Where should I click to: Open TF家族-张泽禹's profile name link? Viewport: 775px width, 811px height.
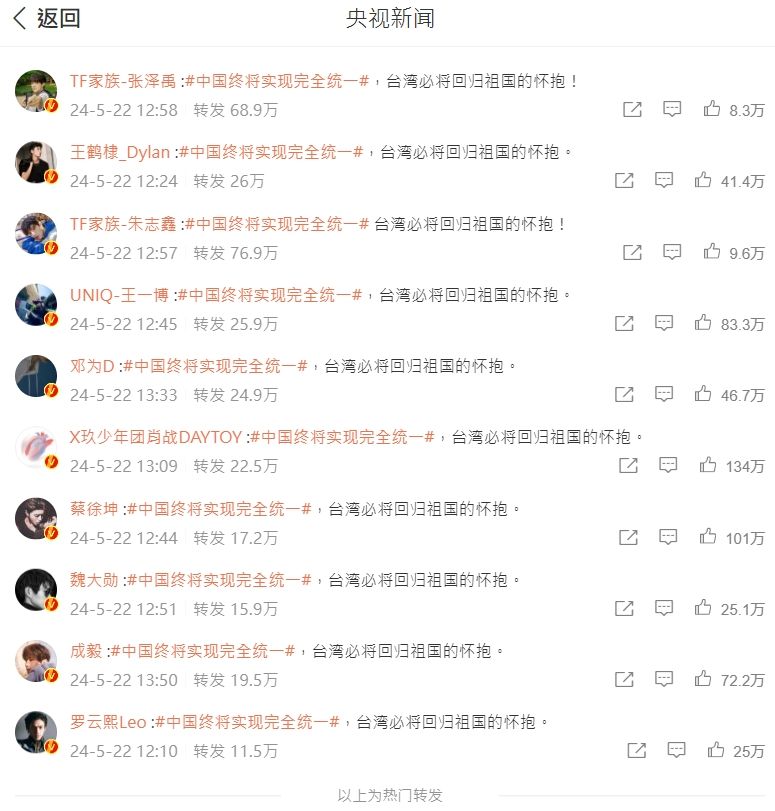pyautogui.click(x=123, y=81)
